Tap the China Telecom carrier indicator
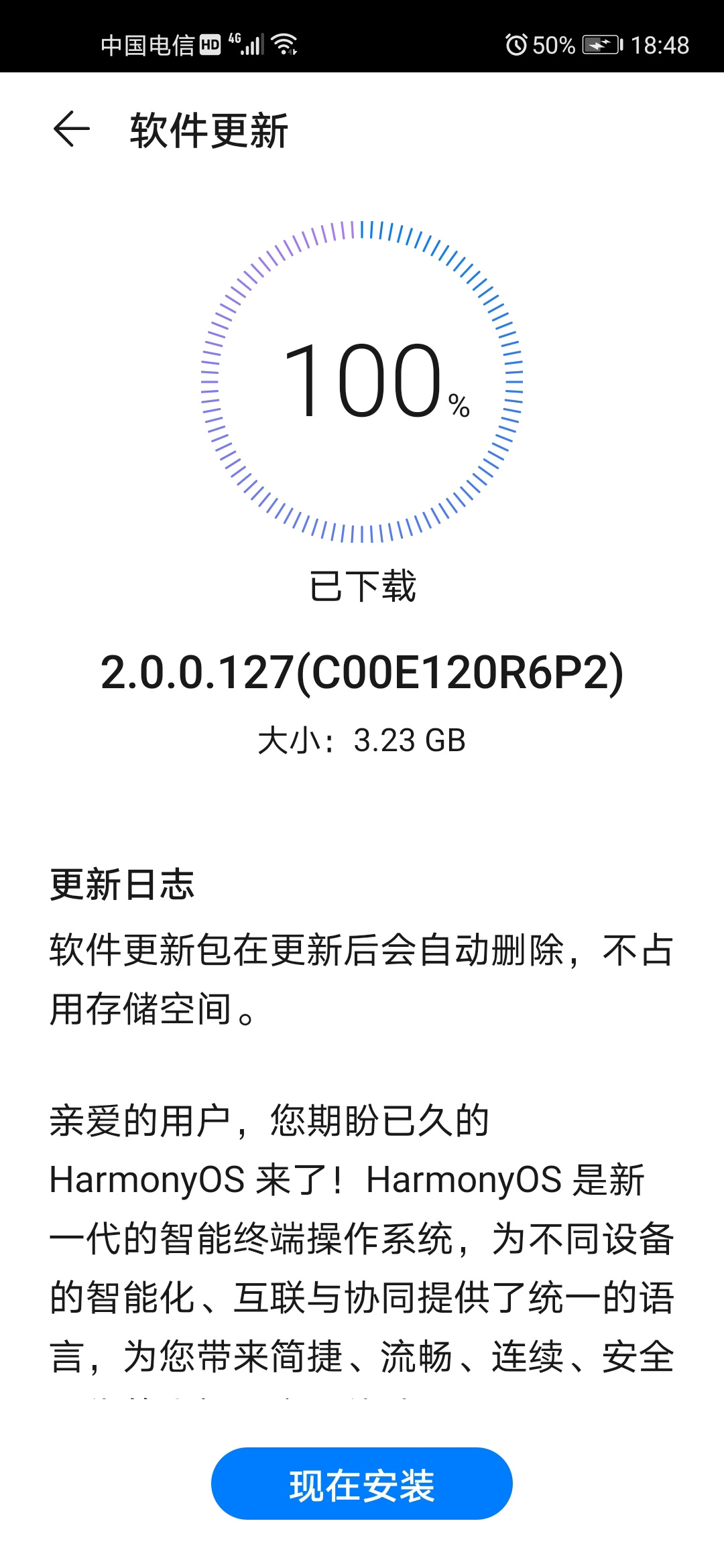 pyautogui.click(x=144, y=44)
